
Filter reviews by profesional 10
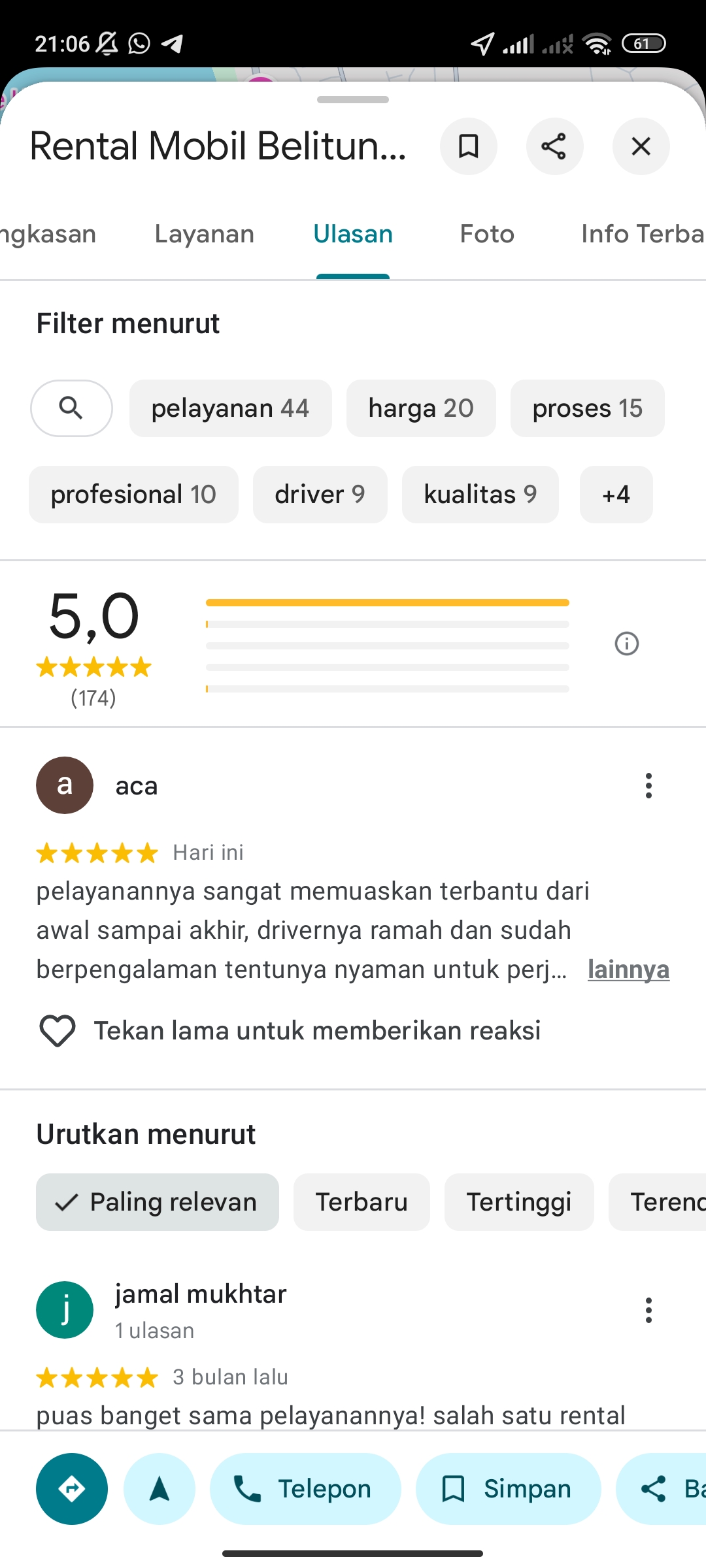point(133,495)
